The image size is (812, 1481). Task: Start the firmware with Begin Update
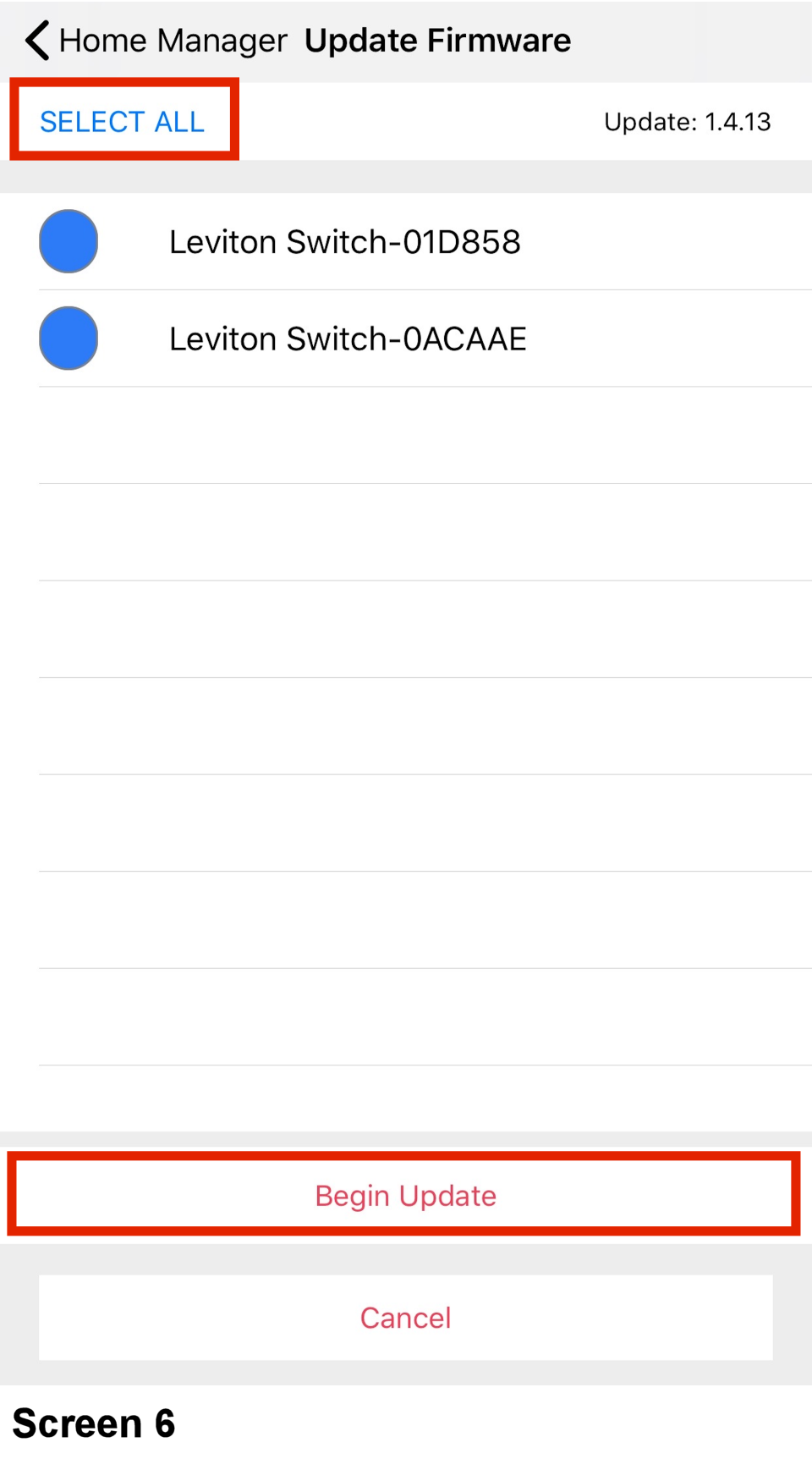405,1195
